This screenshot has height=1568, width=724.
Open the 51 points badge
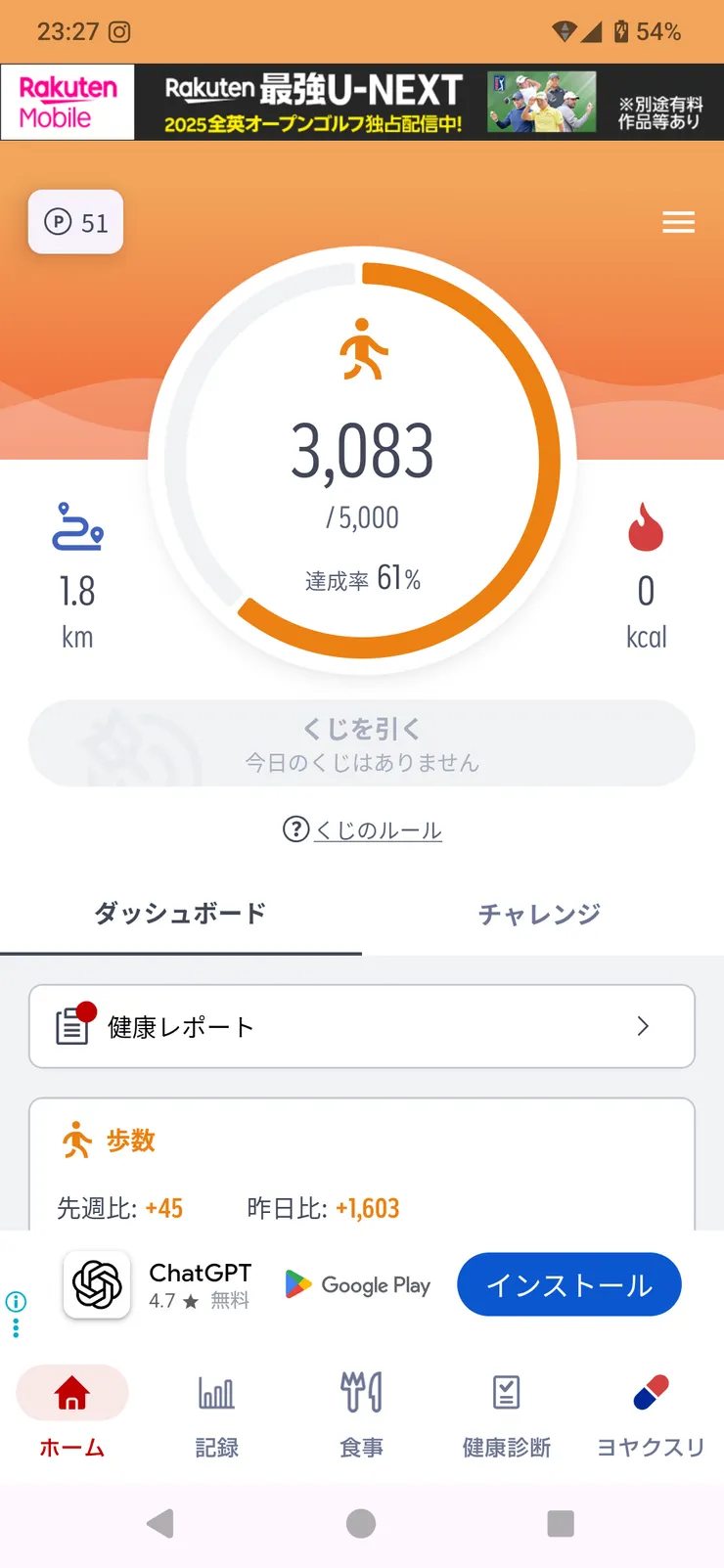[76, 223]
